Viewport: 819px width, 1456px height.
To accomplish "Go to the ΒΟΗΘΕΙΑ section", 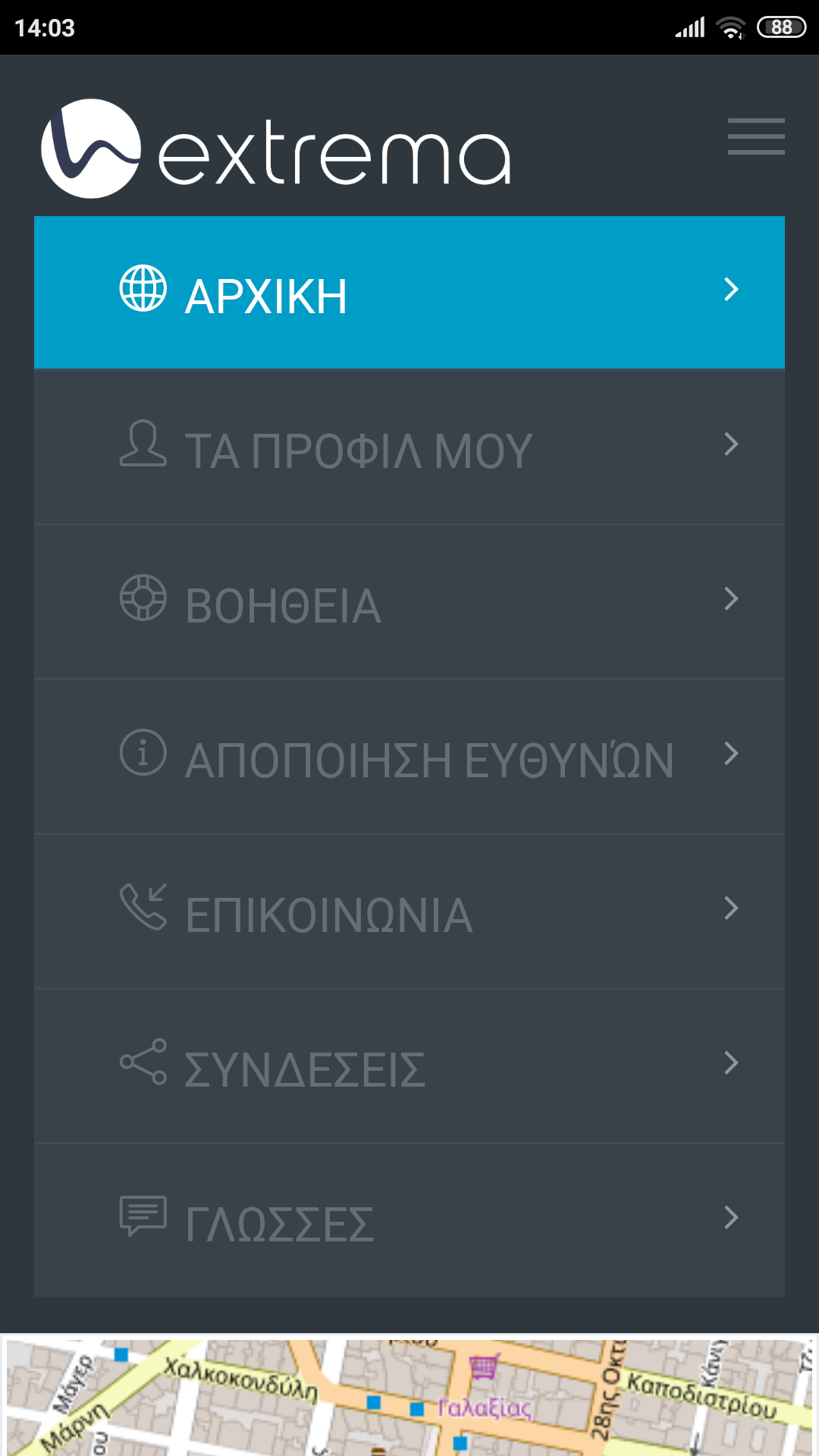I will (409, 602).
